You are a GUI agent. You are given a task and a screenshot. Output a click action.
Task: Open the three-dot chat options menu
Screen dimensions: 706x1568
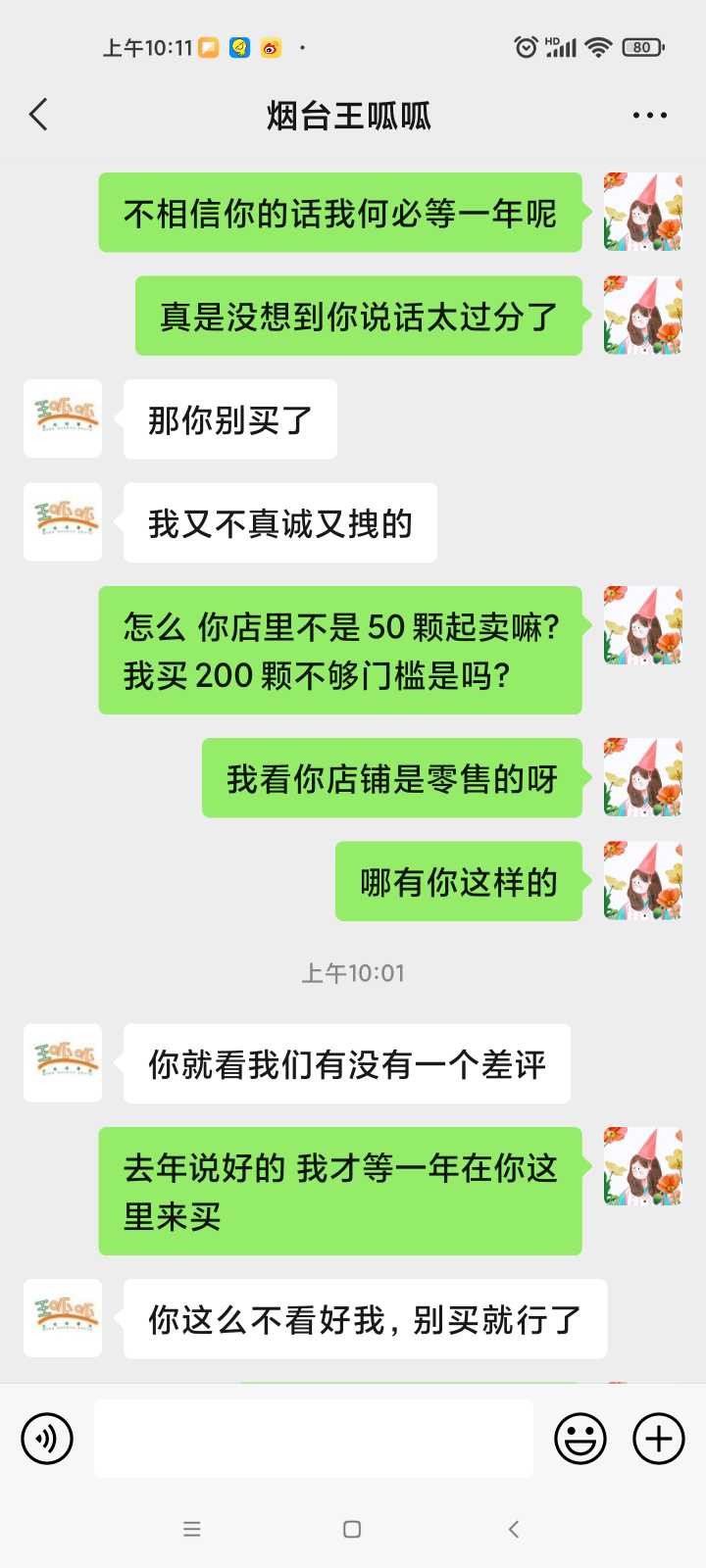click(x=649, y=116)
